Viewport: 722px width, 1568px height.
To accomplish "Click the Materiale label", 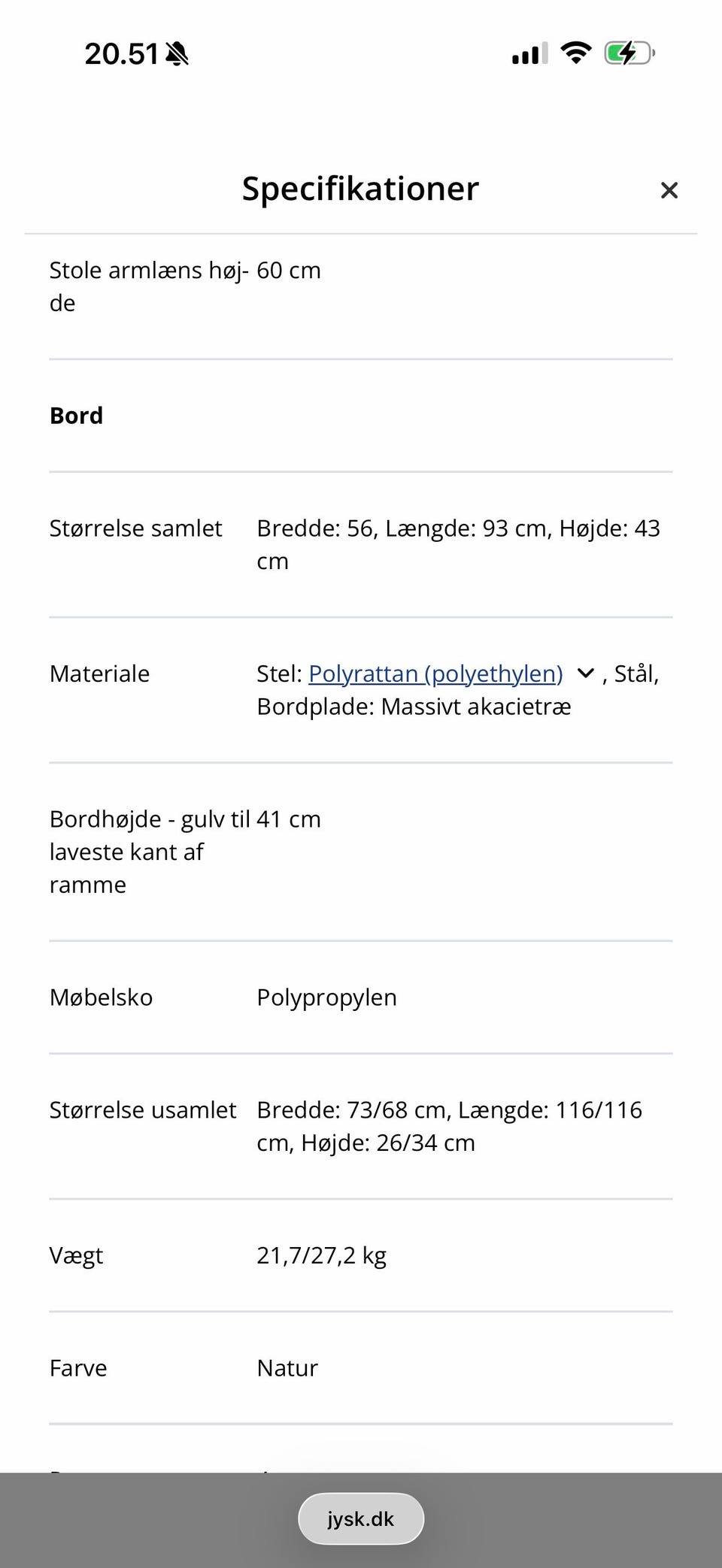I will tap(99, 674).
